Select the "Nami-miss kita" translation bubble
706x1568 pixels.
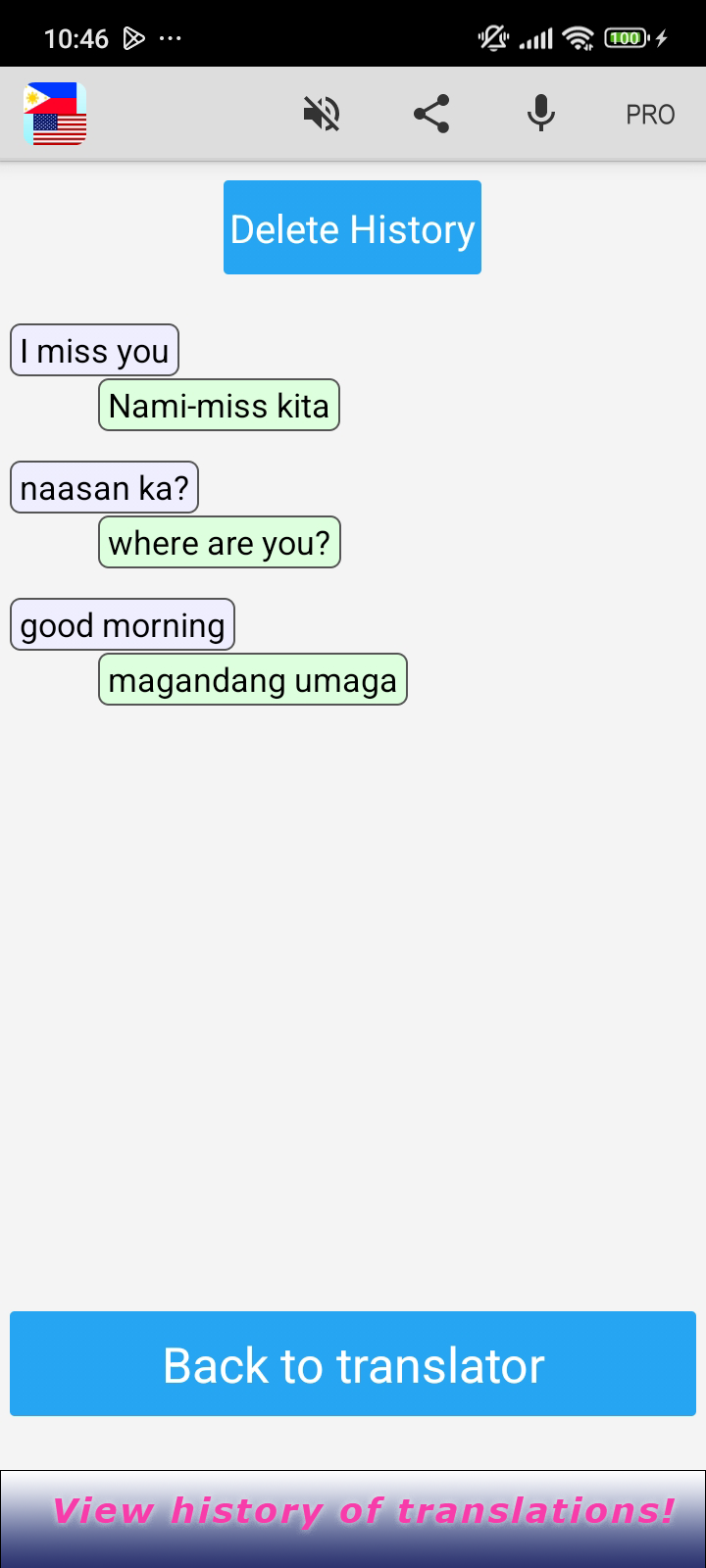click(x=219, y=405)
